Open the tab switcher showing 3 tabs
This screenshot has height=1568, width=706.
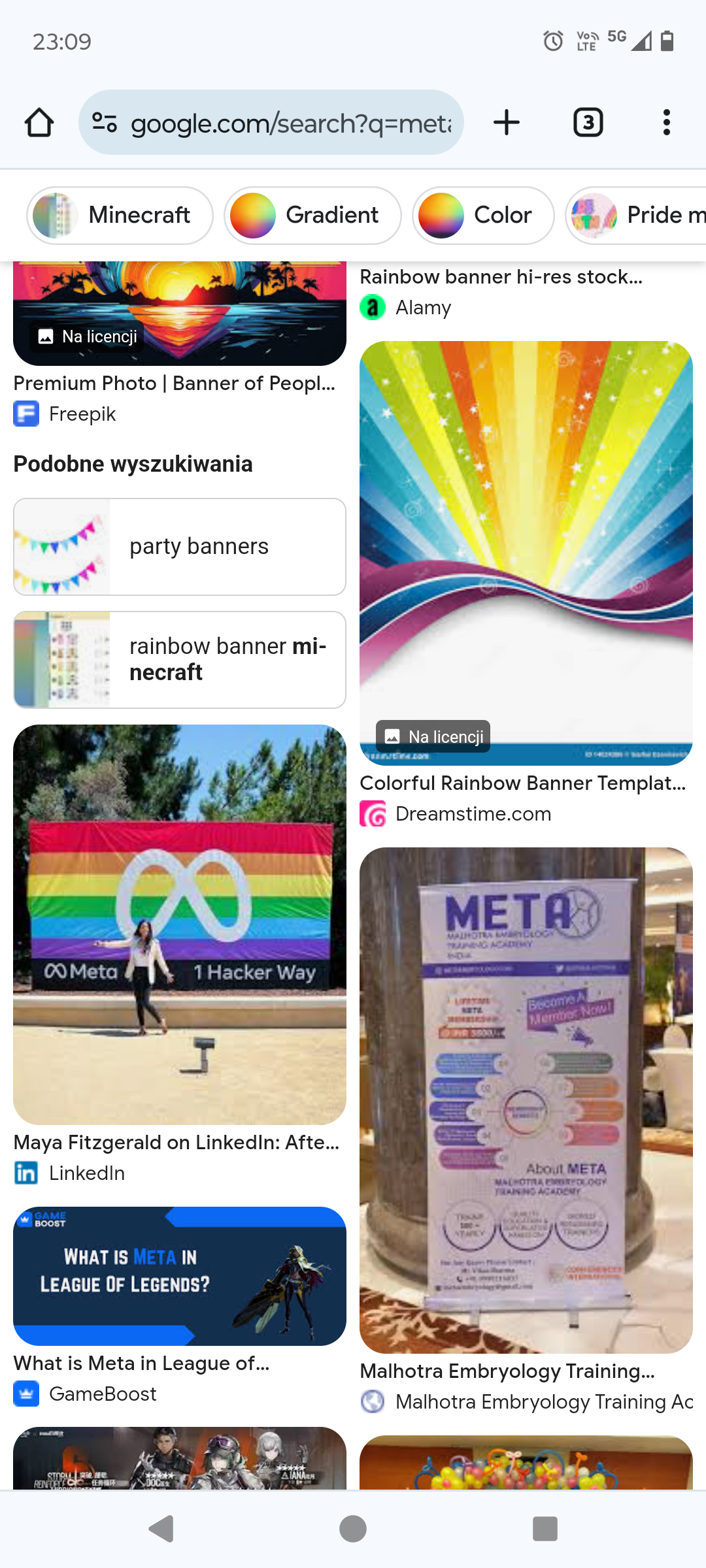588,123
